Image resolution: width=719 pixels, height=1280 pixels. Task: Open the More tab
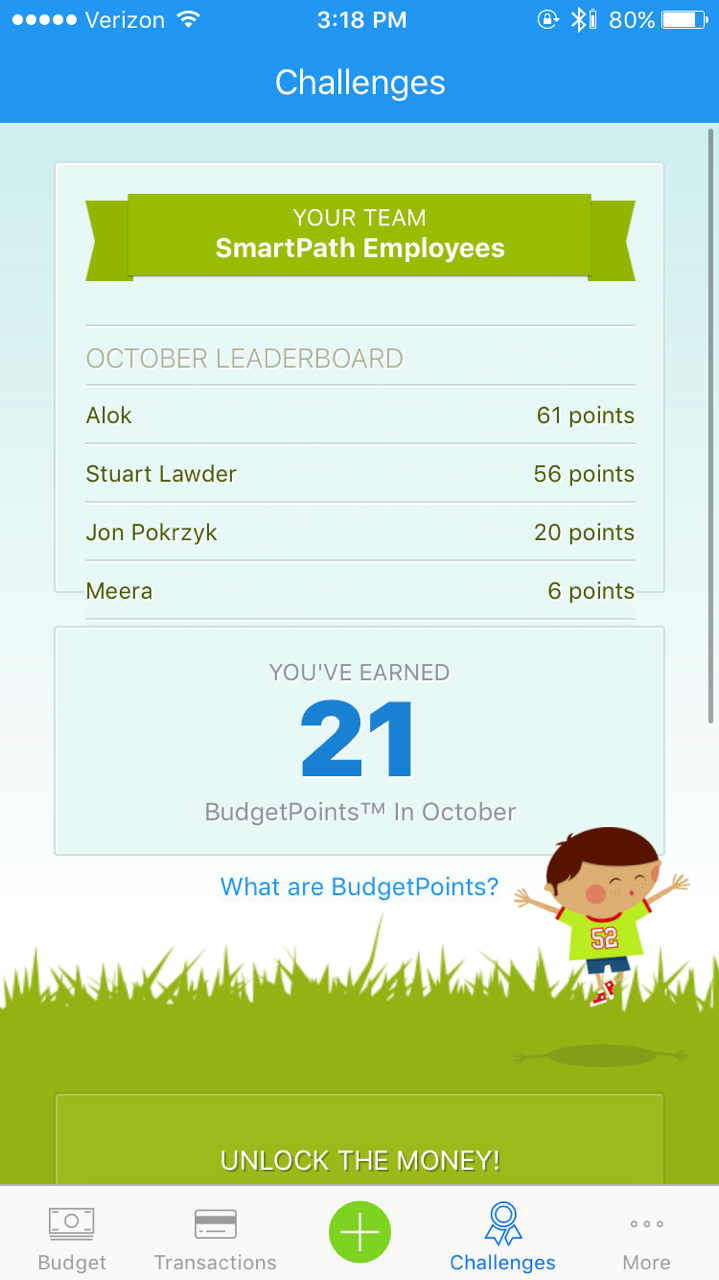(646, 1238)
